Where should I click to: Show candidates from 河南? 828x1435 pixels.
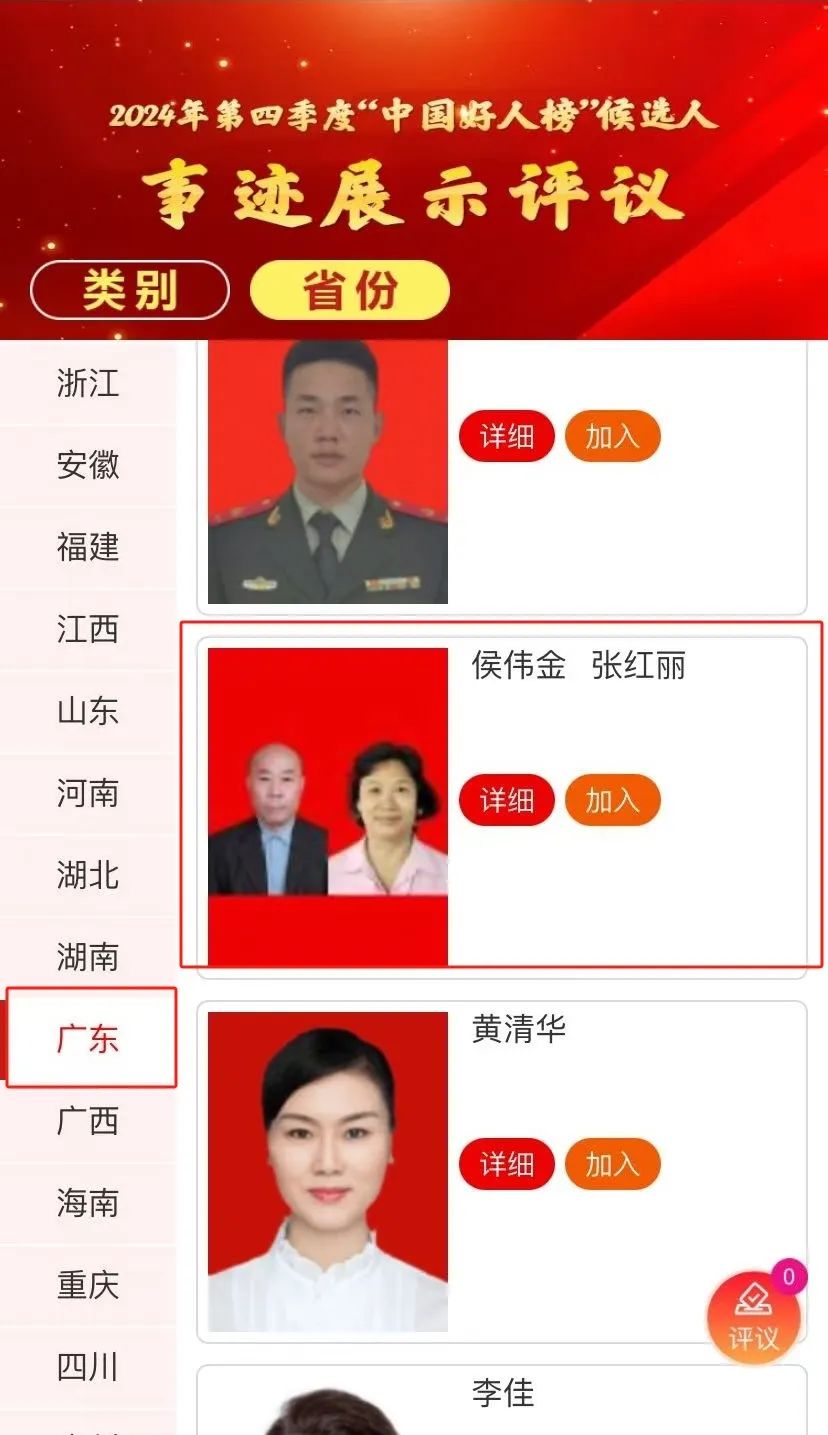(x=88, y=793)
